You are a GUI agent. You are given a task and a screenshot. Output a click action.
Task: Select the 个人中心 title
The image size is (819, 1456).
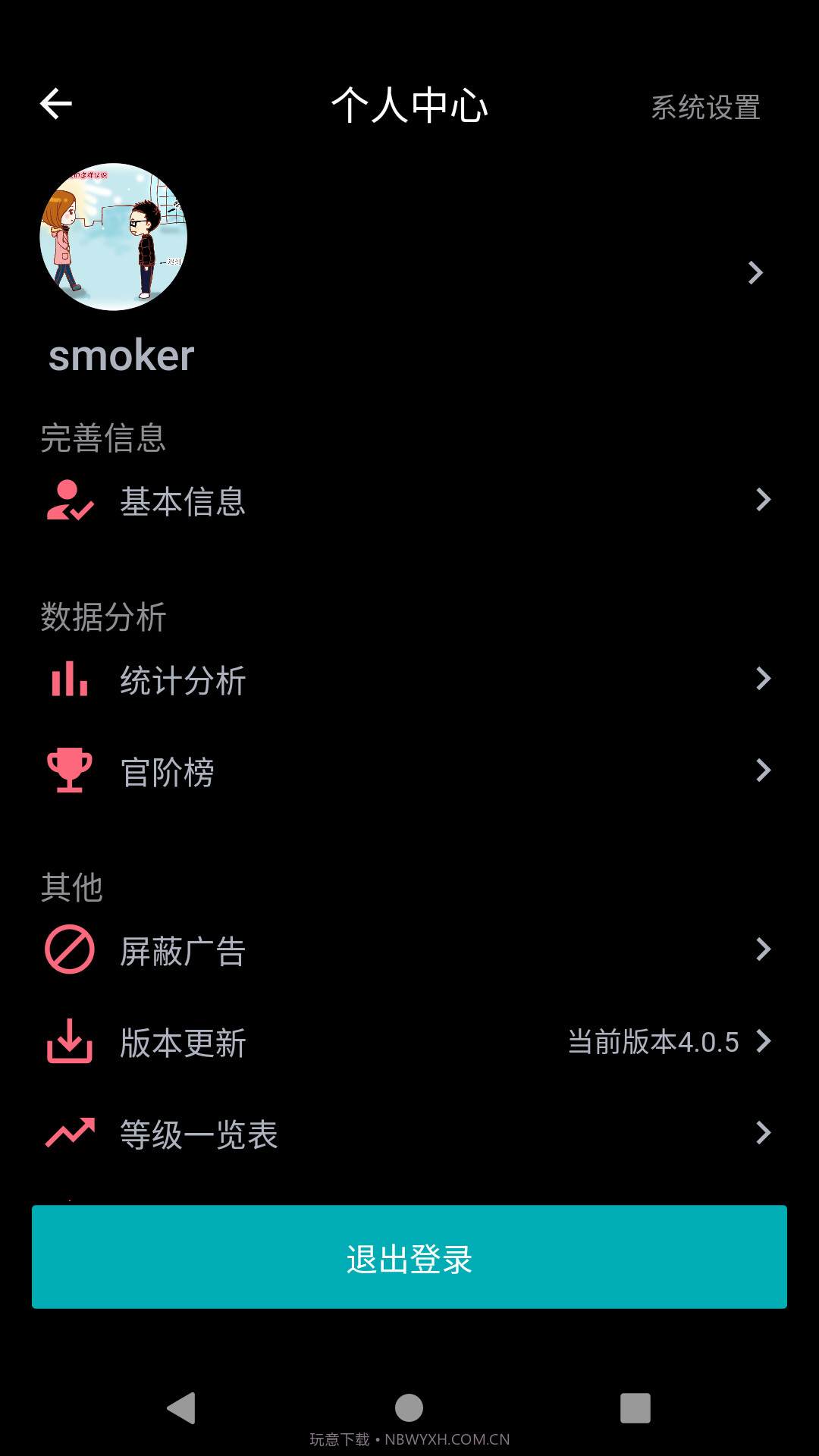(x=409, y=107)
